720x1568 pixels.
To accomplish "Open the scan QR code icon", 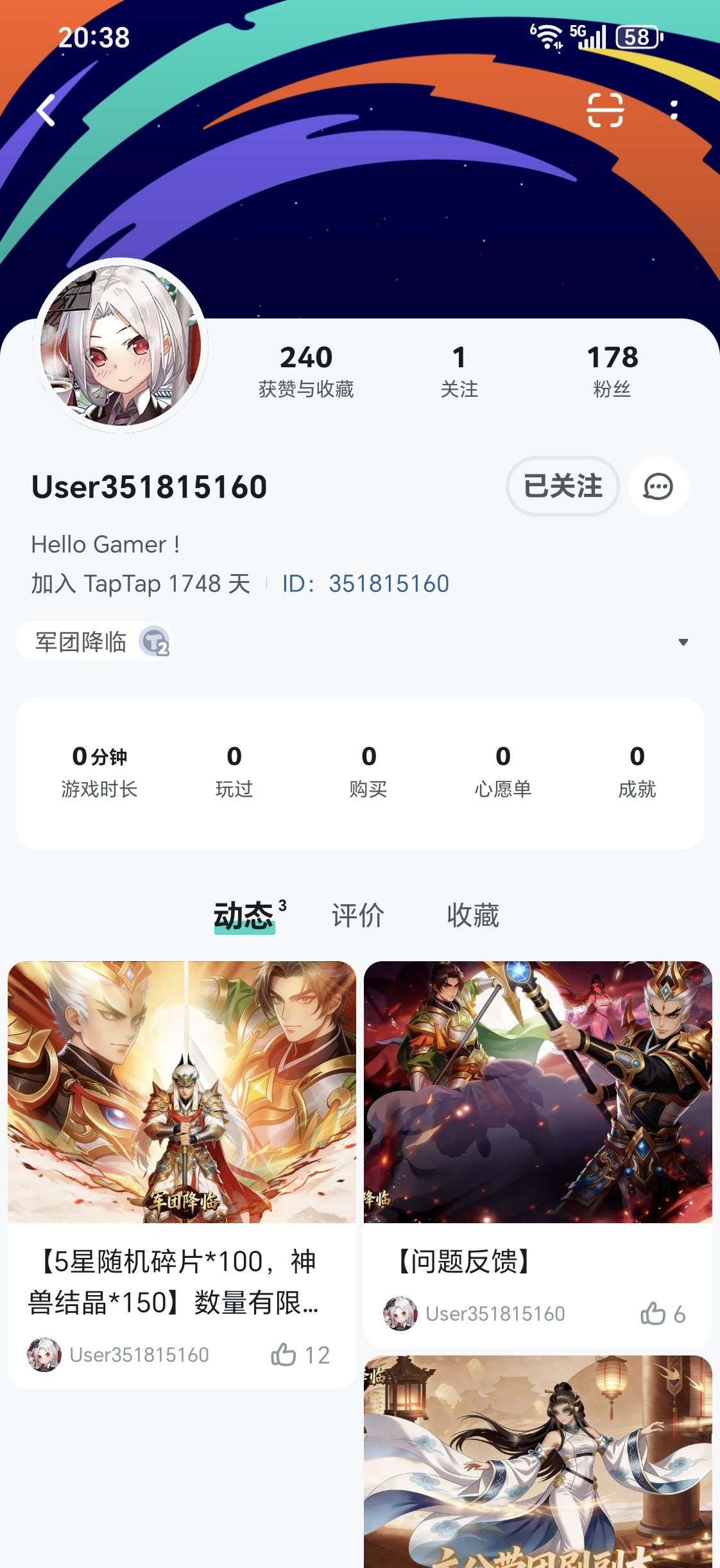I will 605,110.
